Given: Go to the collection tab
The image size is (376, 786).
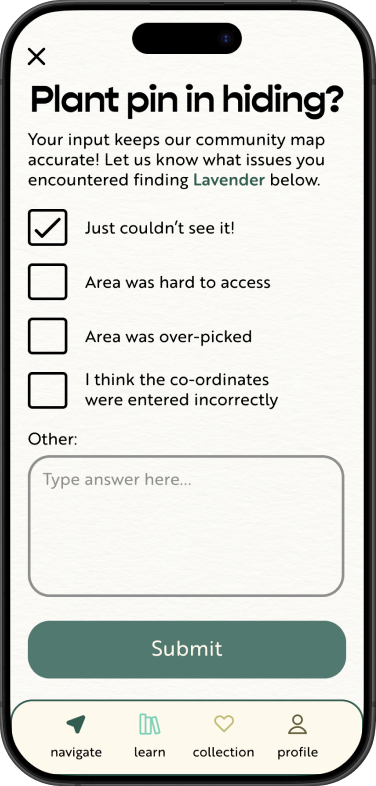Looking at the screenshot, I should (x=224, y=736).
